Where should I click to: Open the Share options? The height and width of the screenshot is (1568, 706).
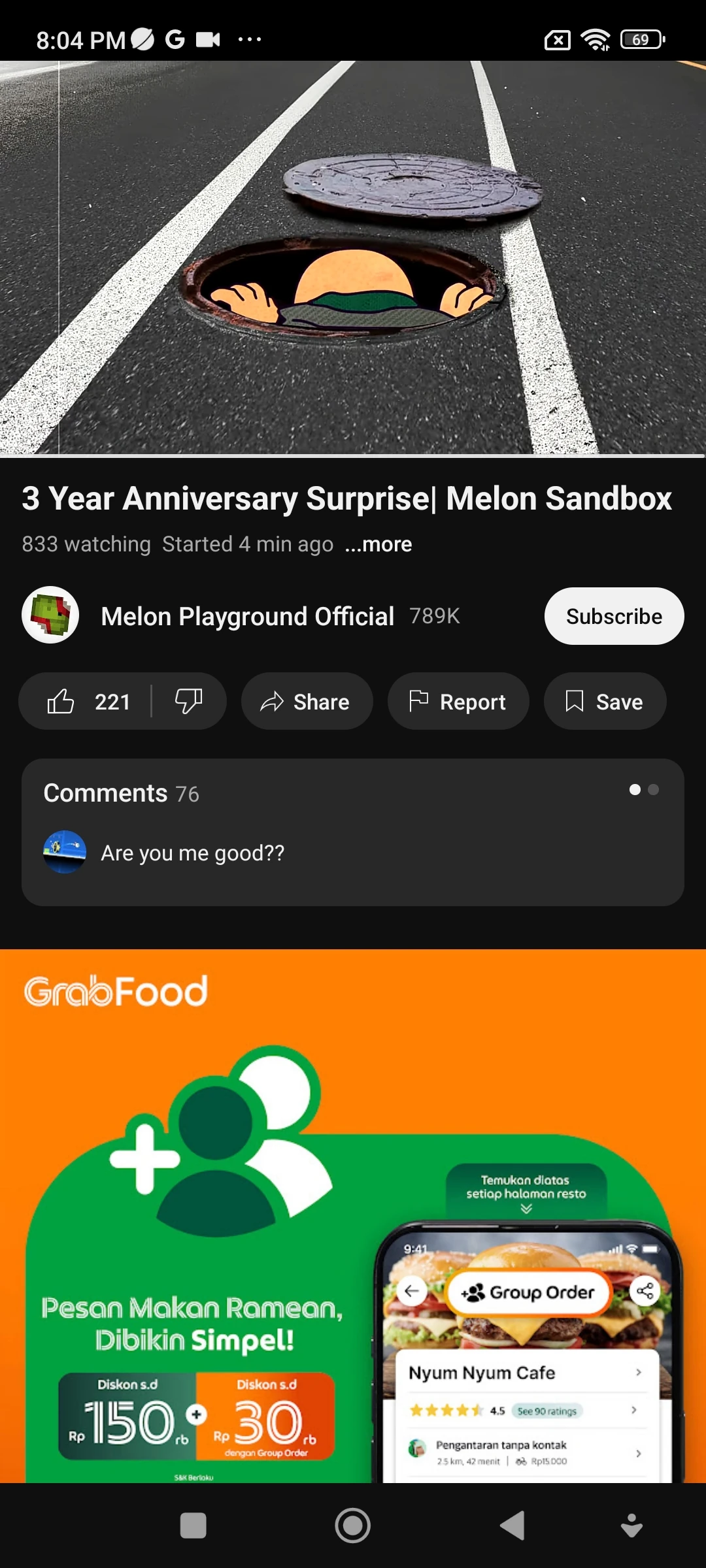(306, 701)
